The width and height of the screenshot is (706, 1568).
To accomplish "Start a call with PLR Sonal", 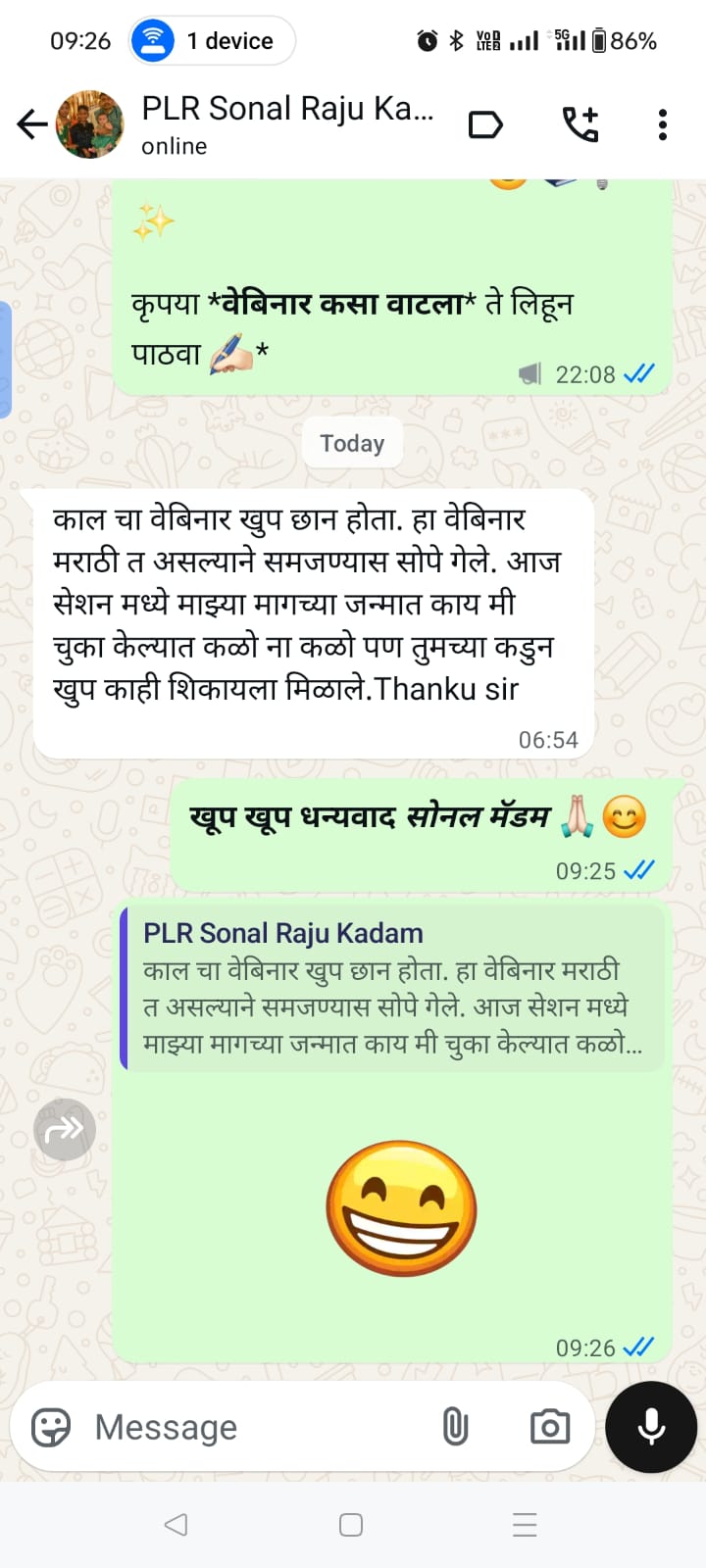I will 580,124.
